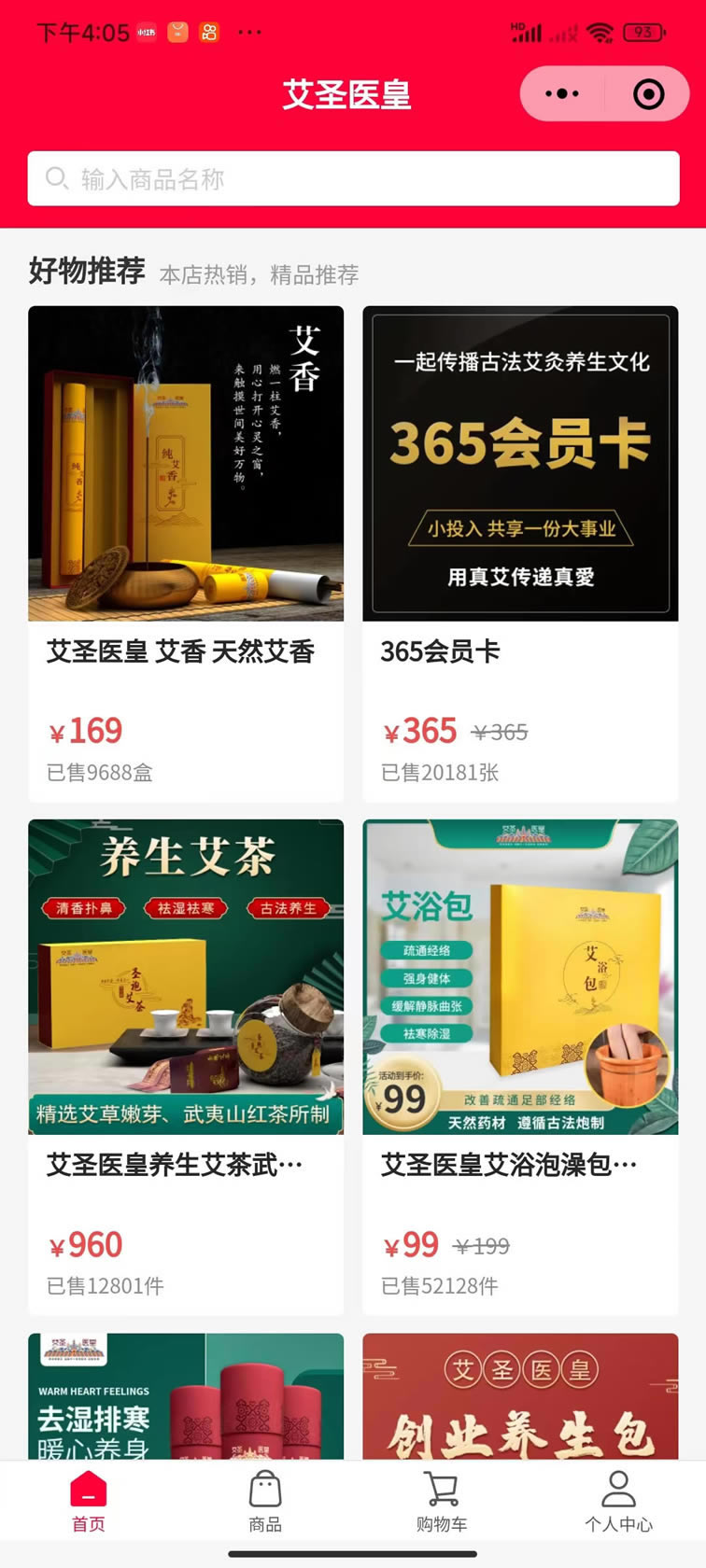Open the 去湿排寒 暖心养身 product tile
The image size is (706, 1568).
pyautogui.click(x=186, y=1396)
